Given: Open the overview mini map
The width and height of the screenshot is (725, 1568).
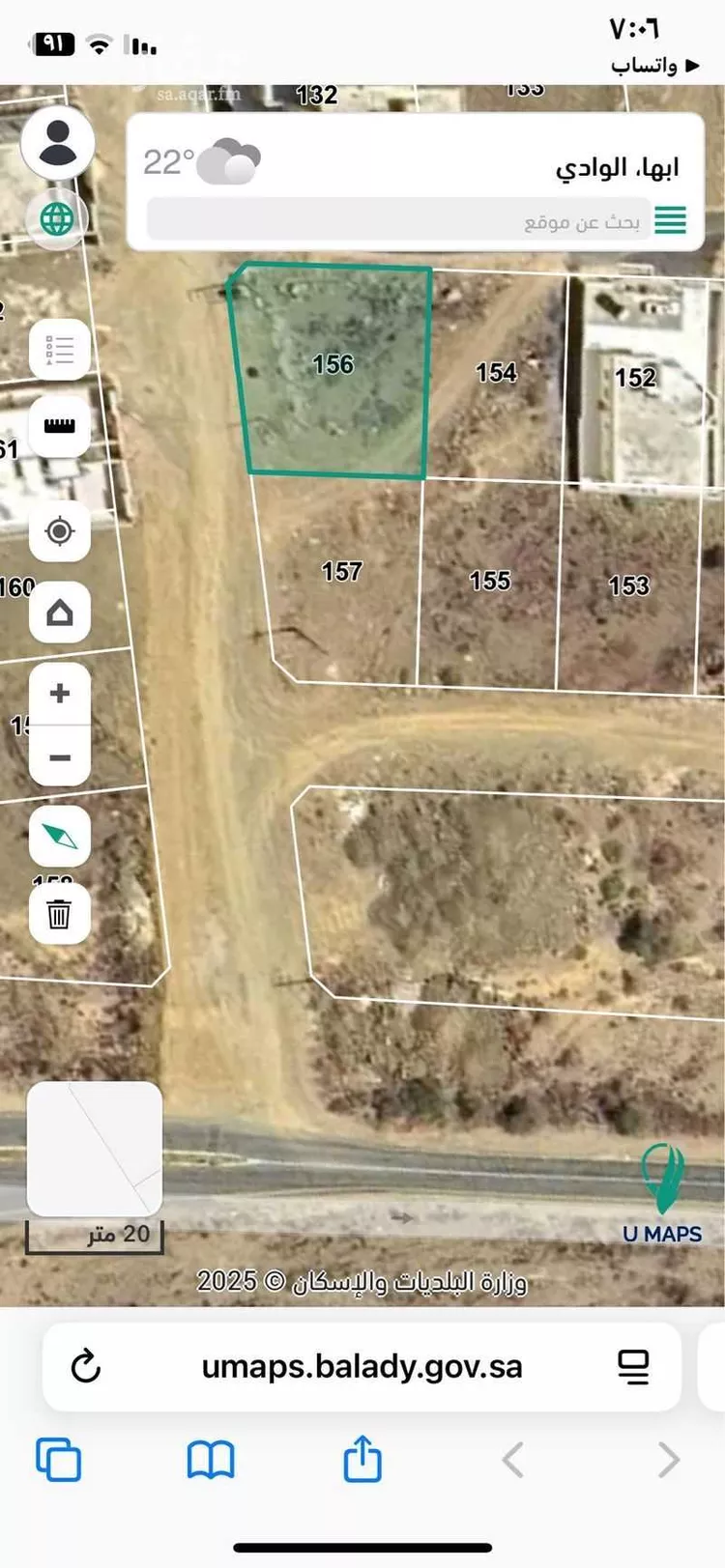Looking at the screenshot, I should click(94, 1149).
